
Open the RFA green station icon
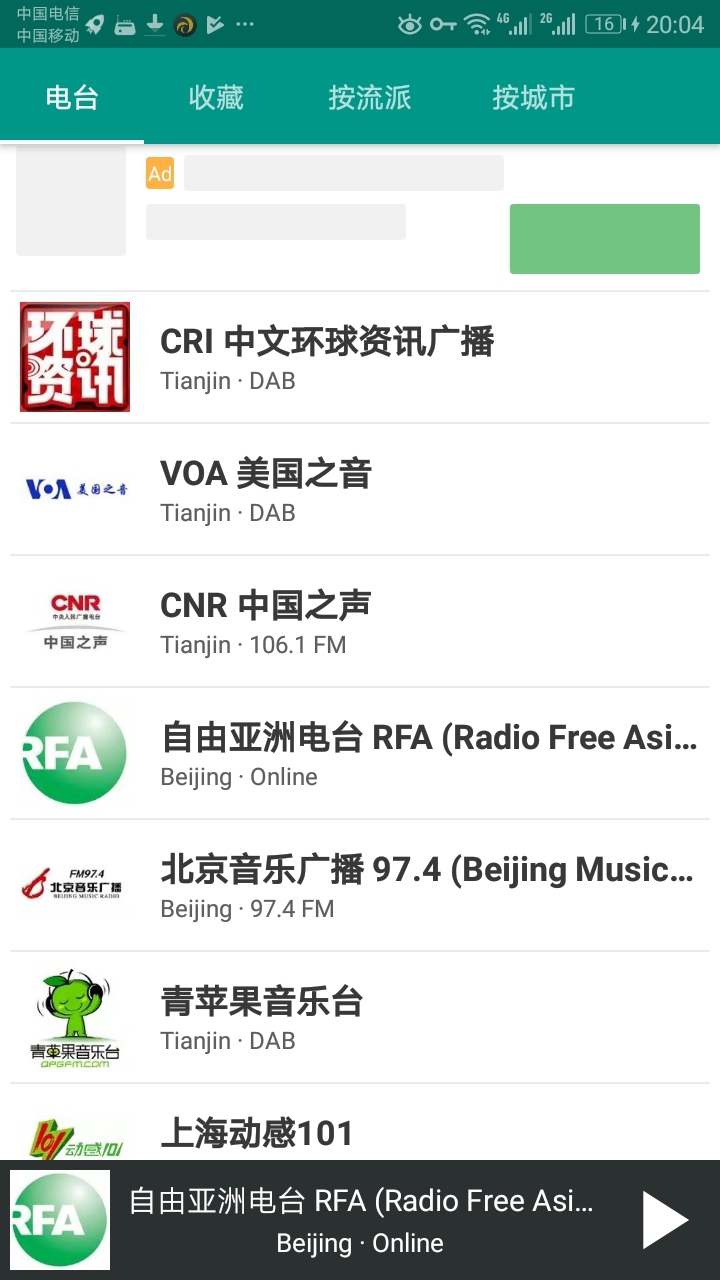coord(72,752)
